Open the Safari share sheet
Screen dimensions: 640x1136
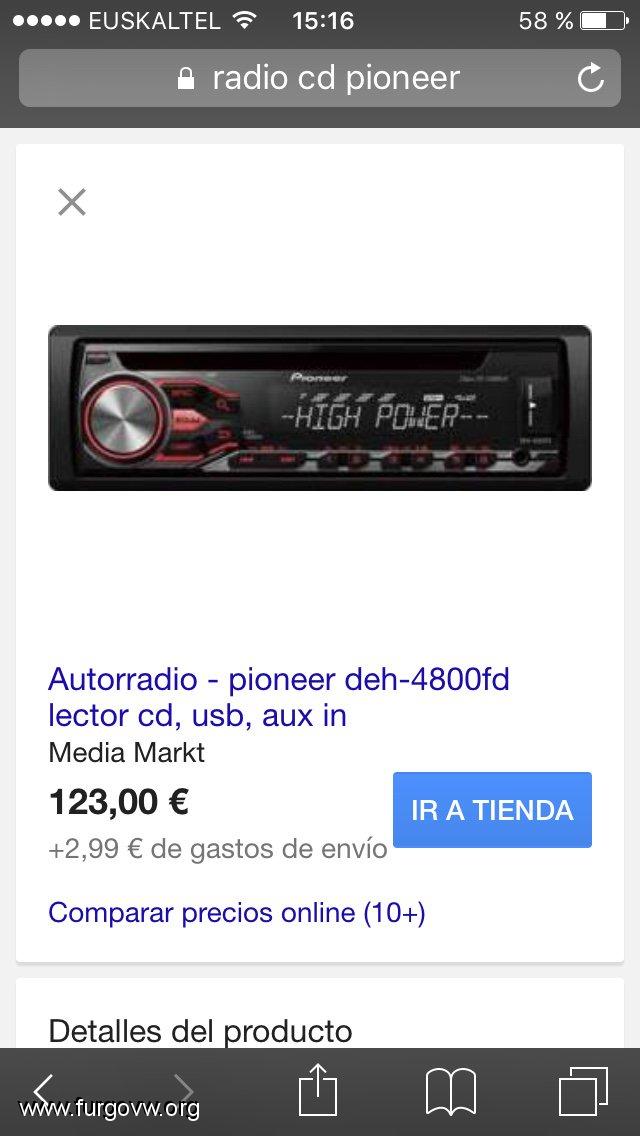(319, 1088)
